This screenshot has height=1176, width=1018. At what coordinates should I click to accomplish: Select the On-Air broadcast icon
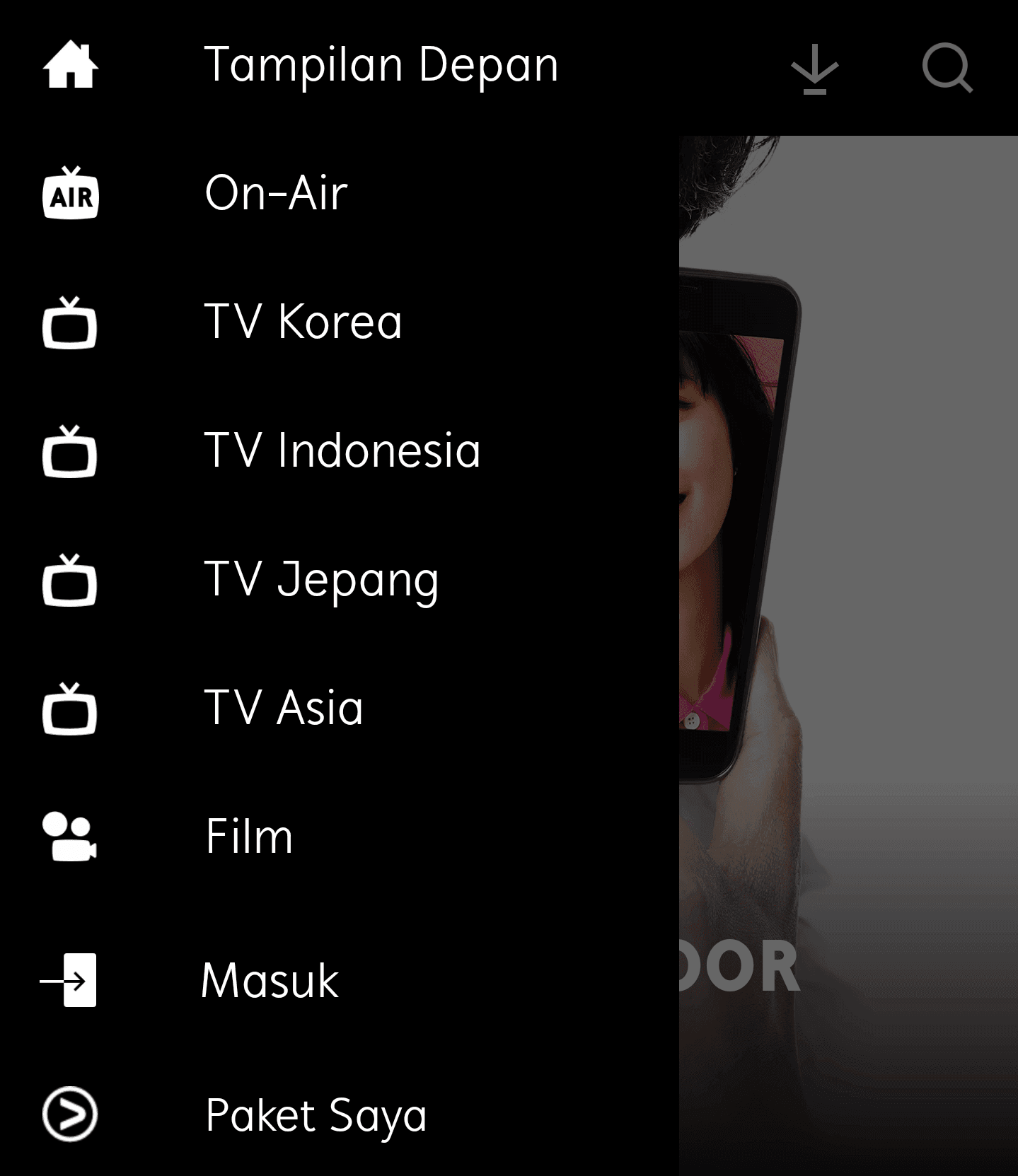coord(69,194)
